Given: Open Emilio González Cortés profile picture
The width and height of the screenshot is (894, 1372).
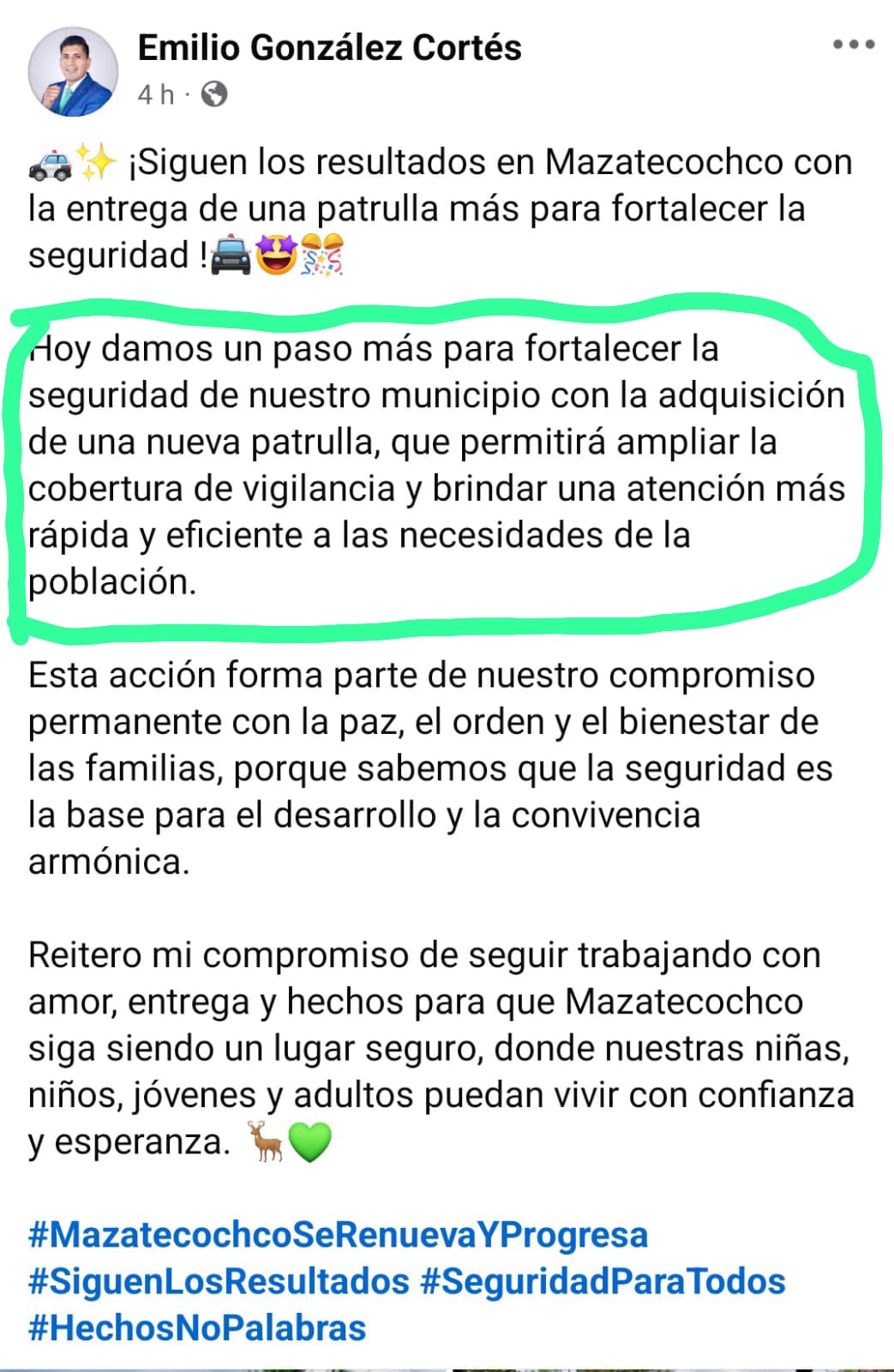Looking at the screenshot, I should pyautogui.click(x=73, y=71).
